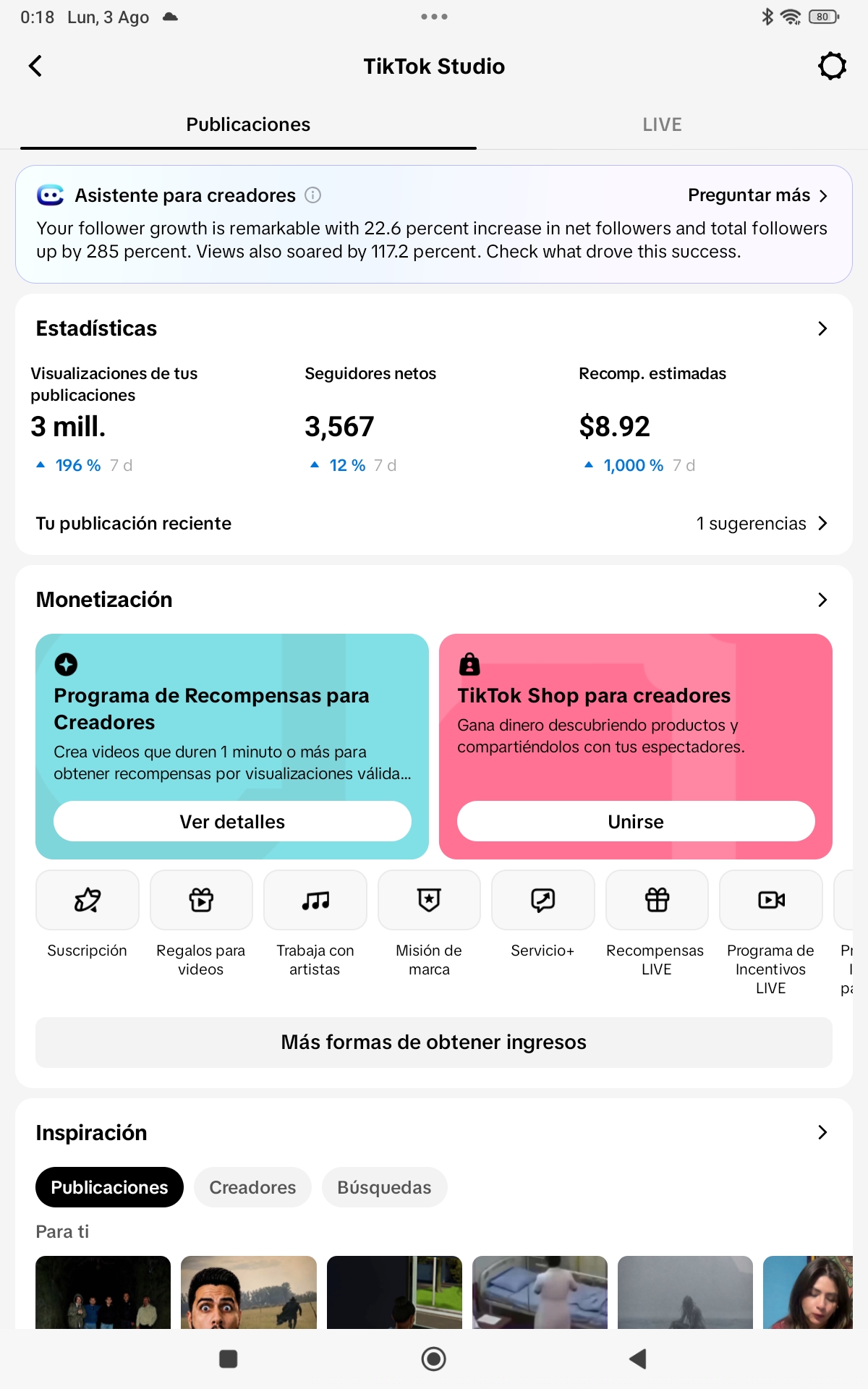The height and width of the screenshot is (1389, 868).
Task: Tap Unirse for TikTok Shop para creadores
Action: pos(636,822)
